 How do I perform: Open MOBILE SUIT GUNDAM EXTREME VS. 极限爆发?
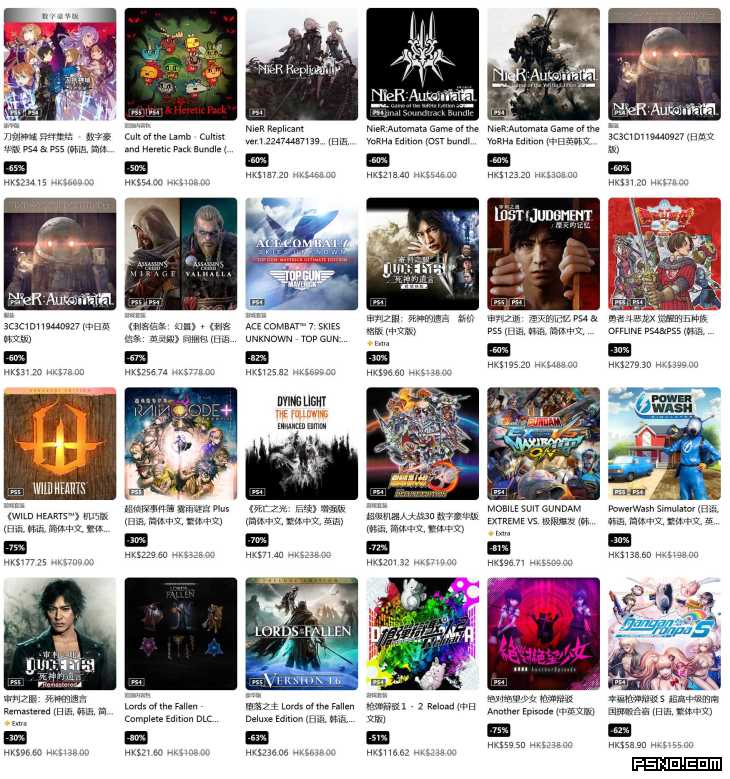tap(543, 444)
